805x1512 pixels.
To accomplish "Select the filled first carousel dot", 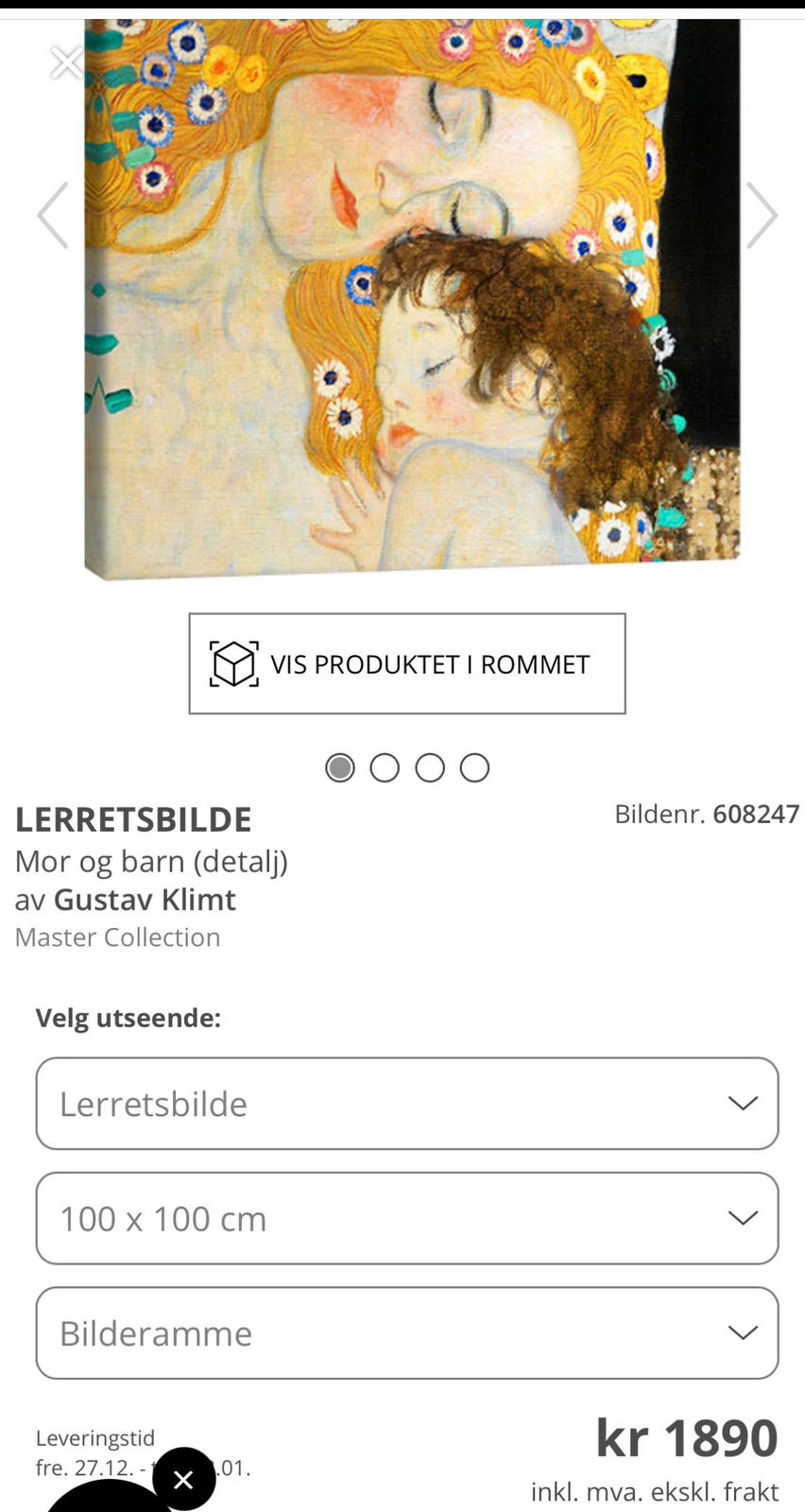I will (x=339, y=767).
